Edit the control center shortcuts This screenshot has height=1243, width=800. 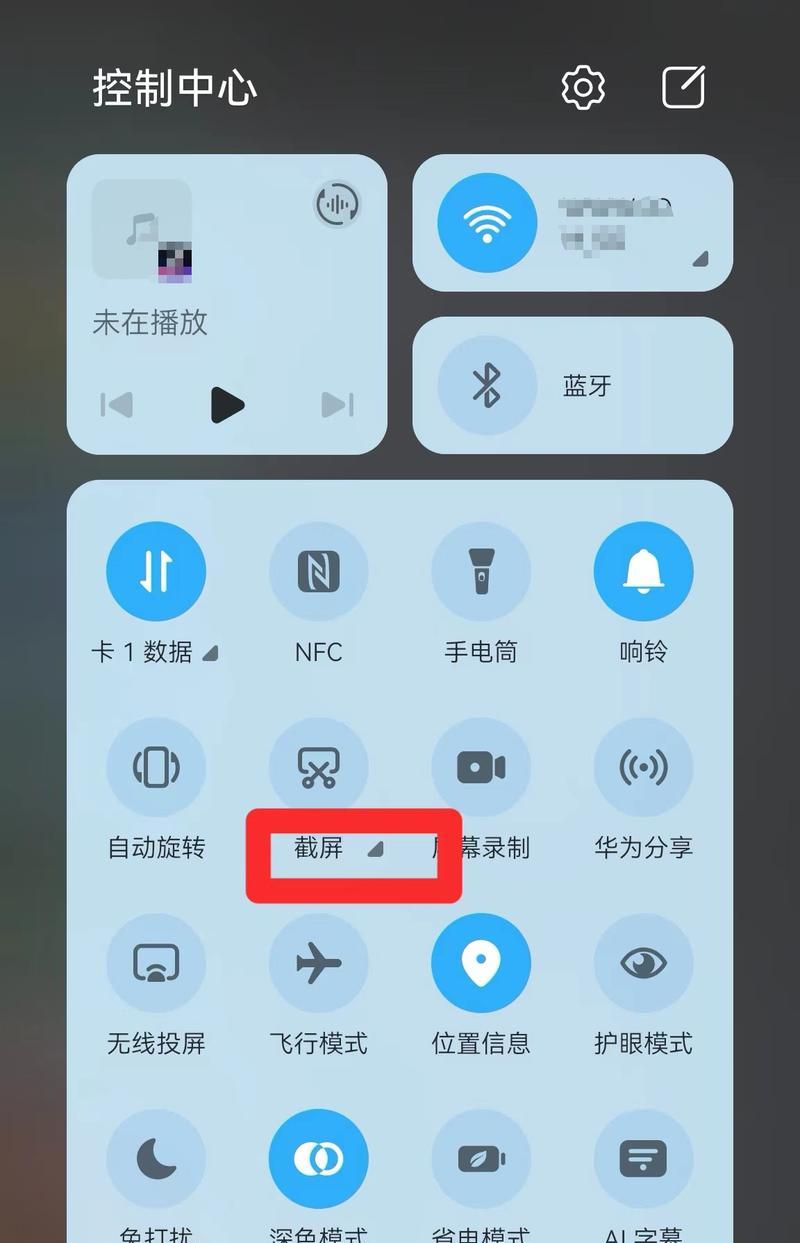(685, 88)
